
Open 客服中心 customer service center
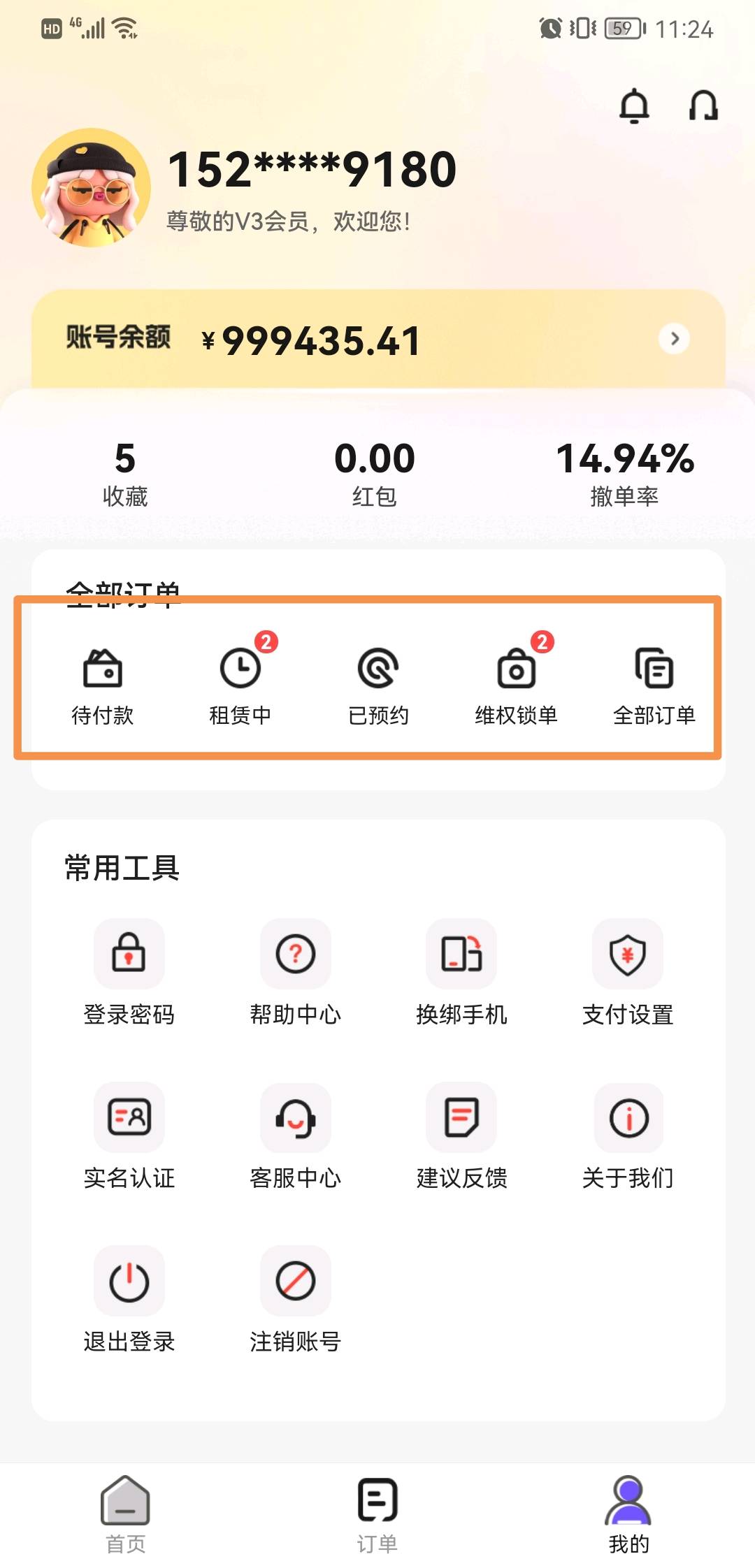(296, 1135)
